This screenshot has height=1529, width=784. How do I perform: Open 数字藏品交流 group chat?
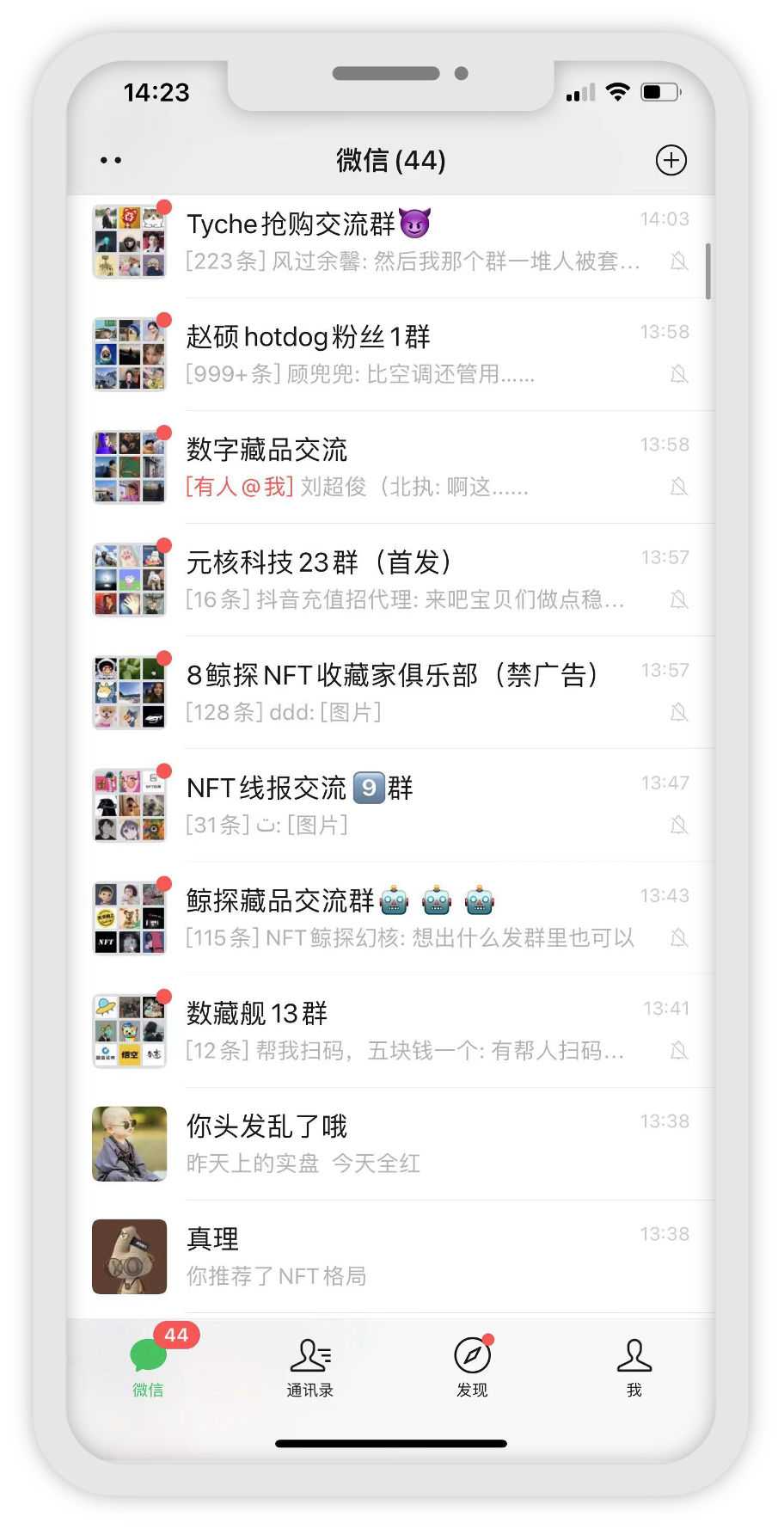[404, 467]
